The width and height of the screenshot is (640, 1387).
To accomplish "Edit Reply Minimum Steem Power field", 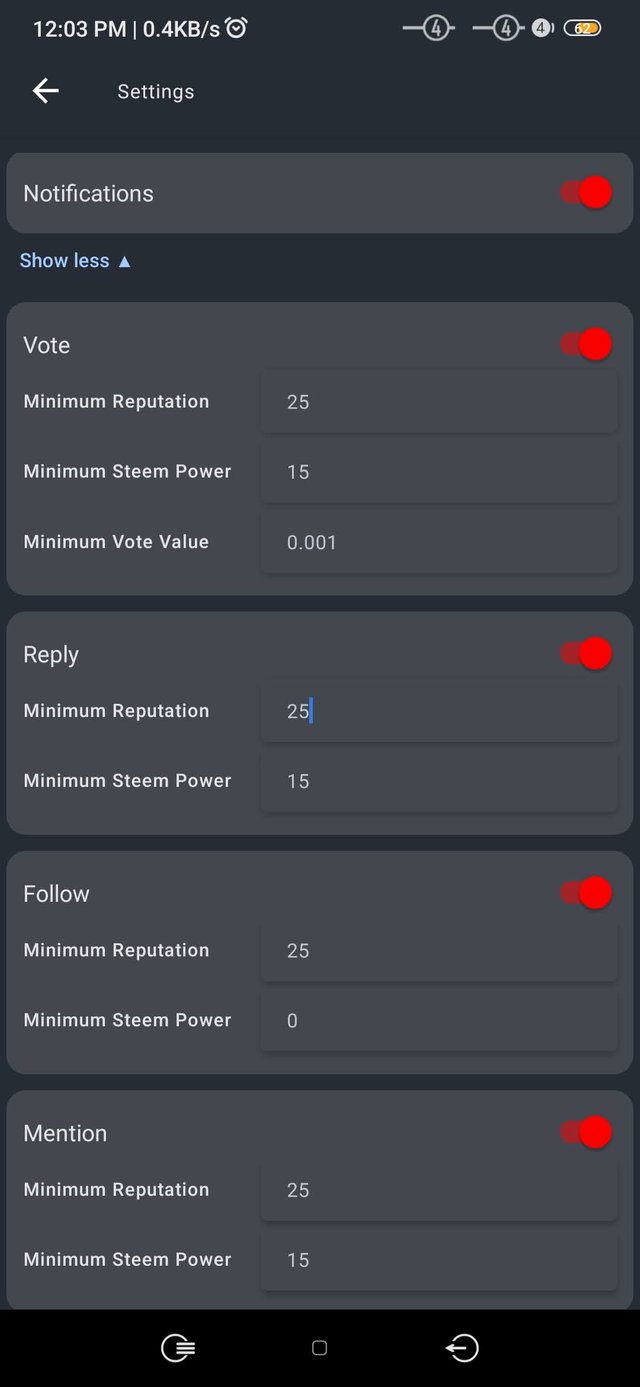I will tap(439, 781).
